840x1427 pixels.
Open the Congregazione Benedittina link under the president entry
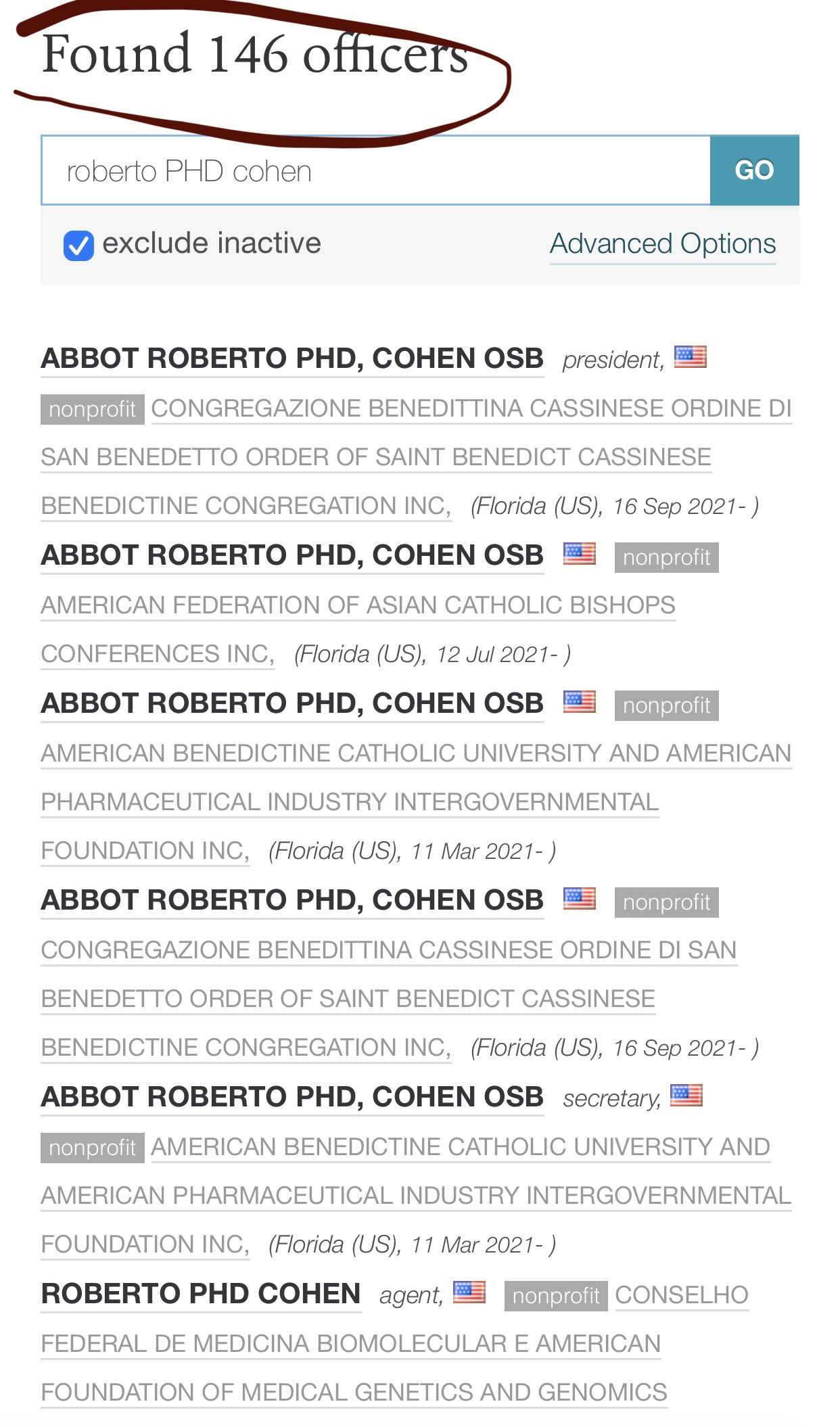tap(417, 457)
